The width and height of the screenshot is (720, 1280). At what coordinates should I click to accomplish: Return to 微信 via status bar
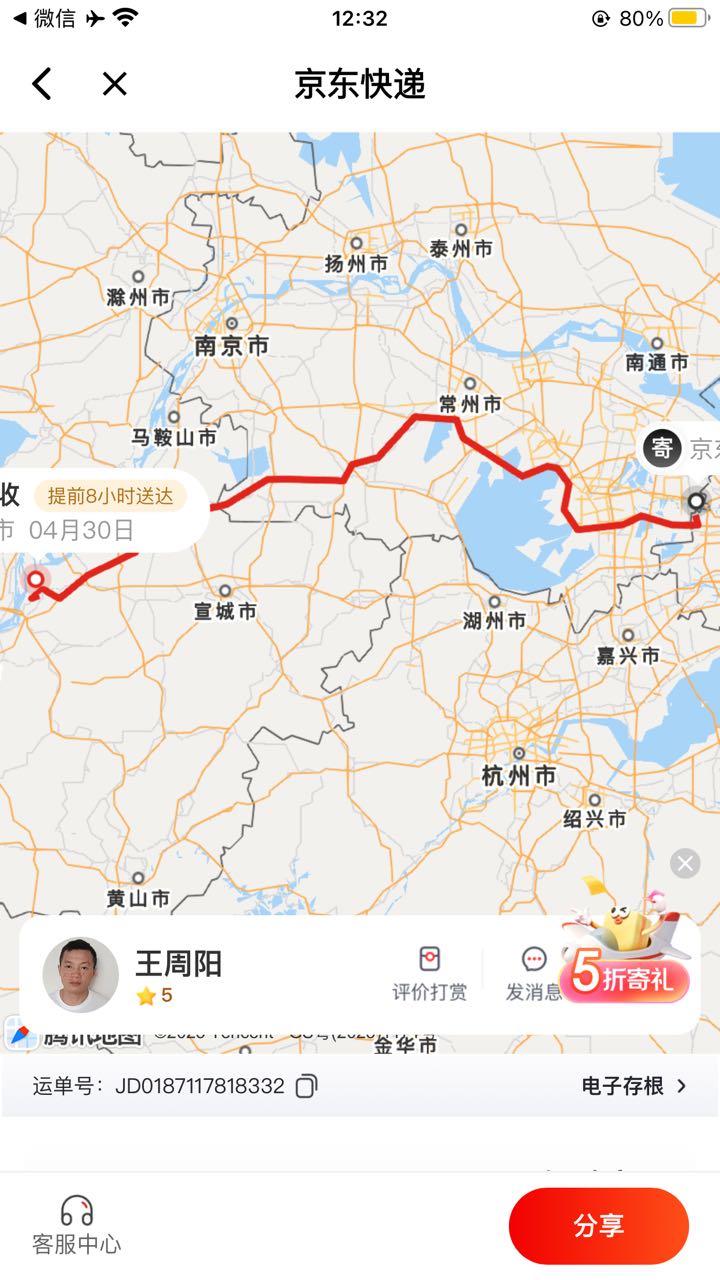click(x=45, y=18)
